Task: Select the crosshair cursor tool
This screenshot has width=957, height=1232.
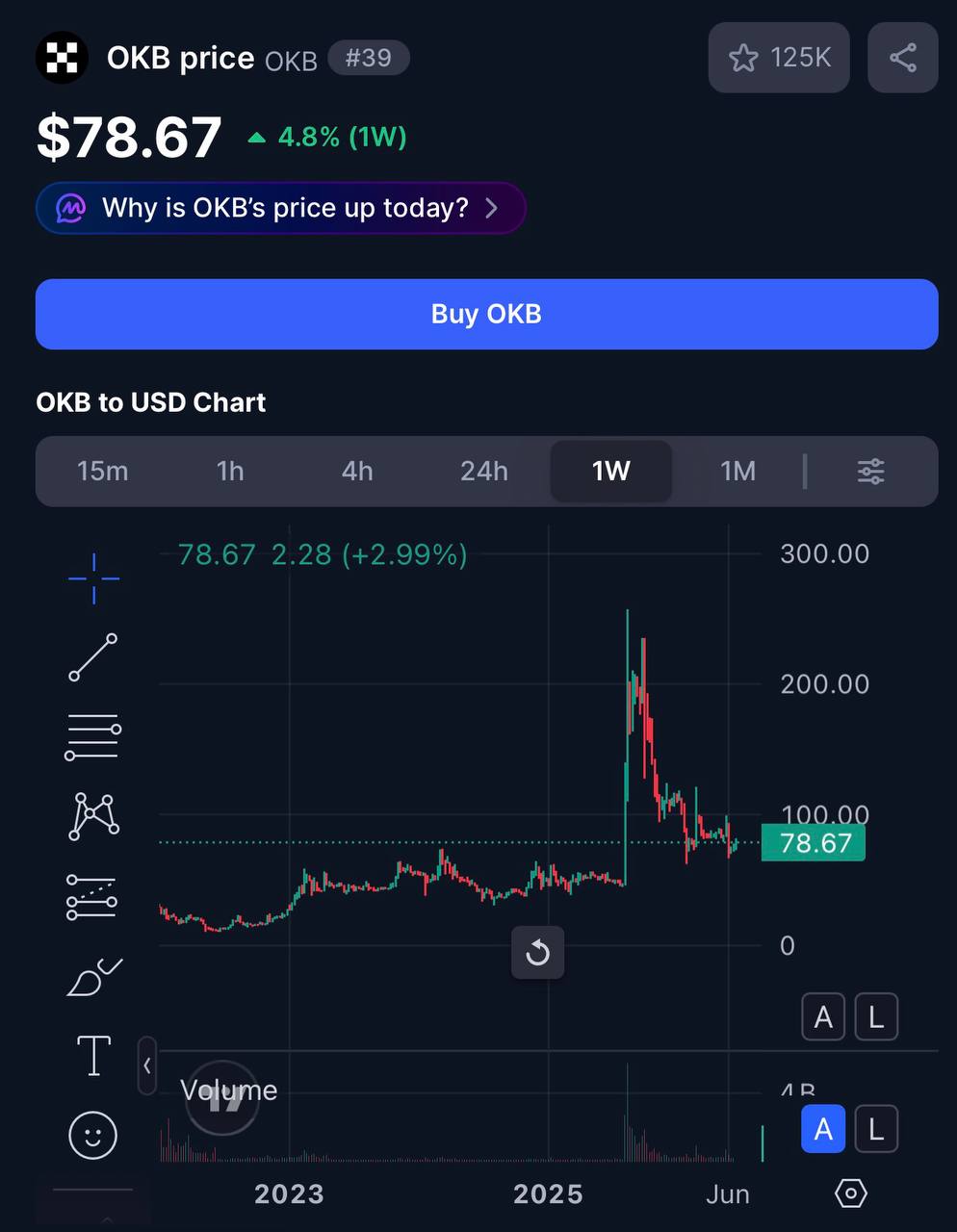Action: tap(93, 578)
